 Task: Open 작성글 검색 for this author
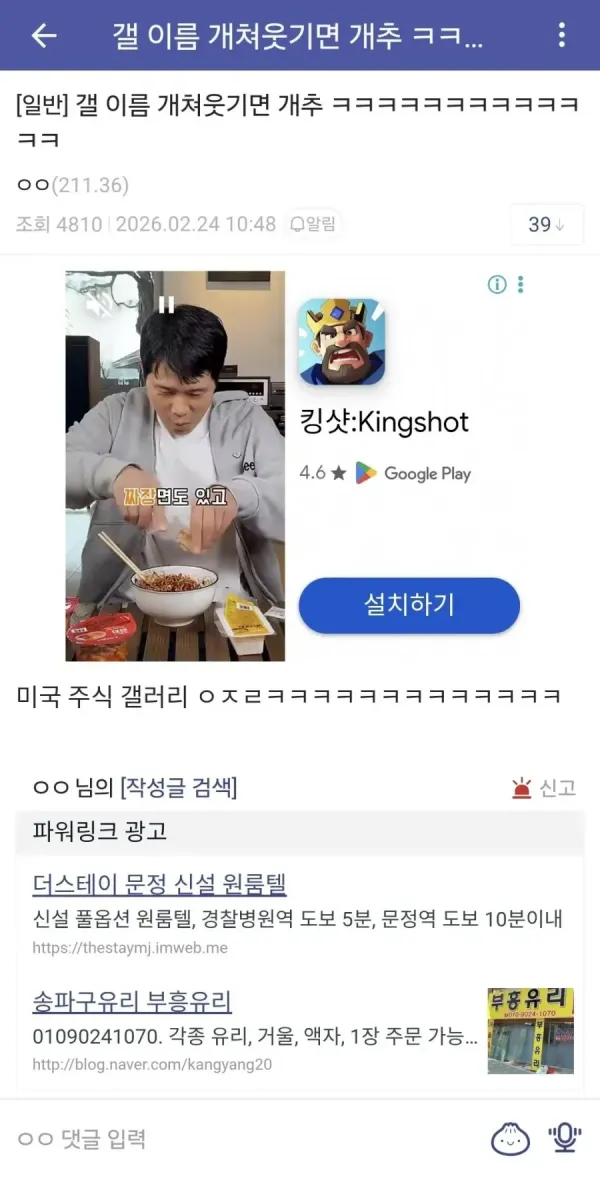178,787
